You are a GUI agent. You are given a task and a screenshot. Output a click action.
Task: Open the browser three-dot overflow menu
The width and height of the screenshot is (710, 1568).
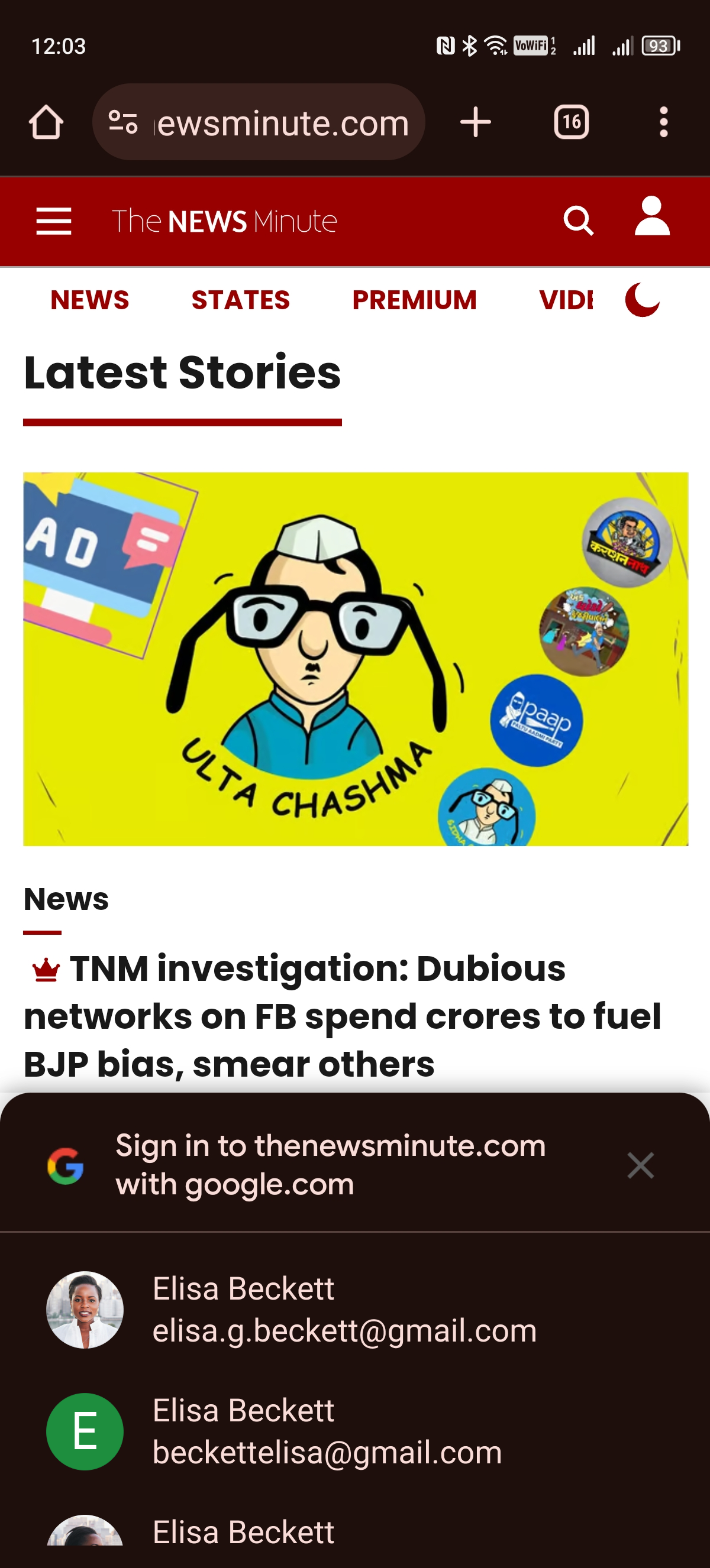point(664,121)
